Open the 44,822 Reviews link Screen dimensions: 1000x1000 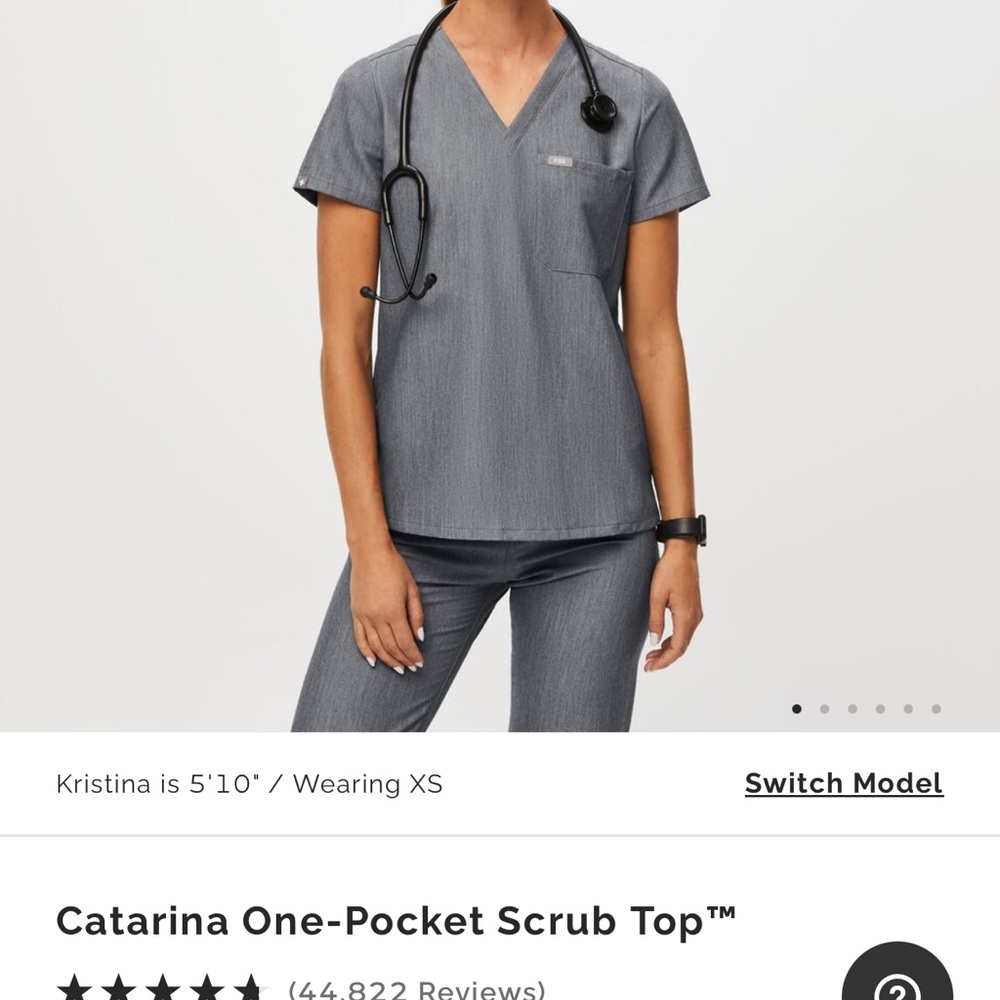417,990
